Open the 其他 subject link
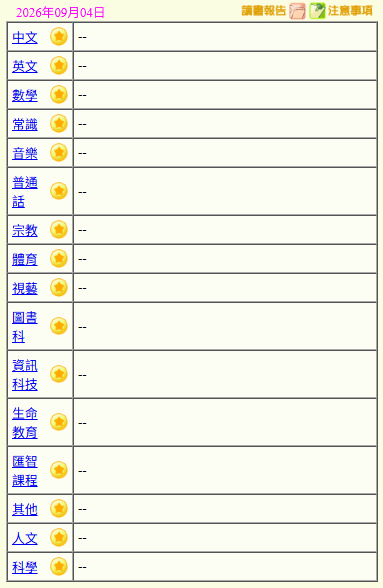Image resolution: width=383 pixels, height=588 pixels. [25, 509]
